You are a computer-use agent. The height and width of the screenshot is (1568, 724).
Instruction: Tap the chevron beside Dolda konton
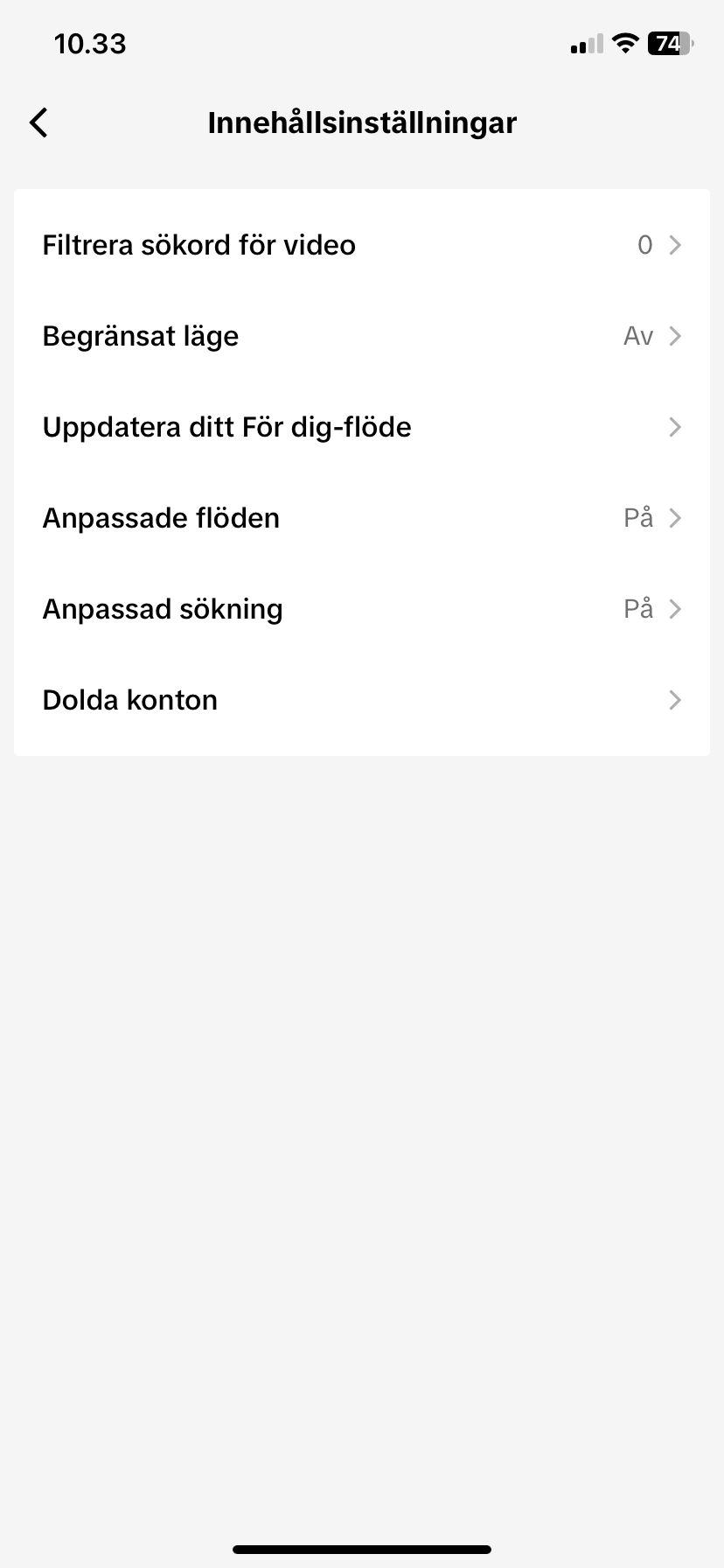click(x=674, y=700)
